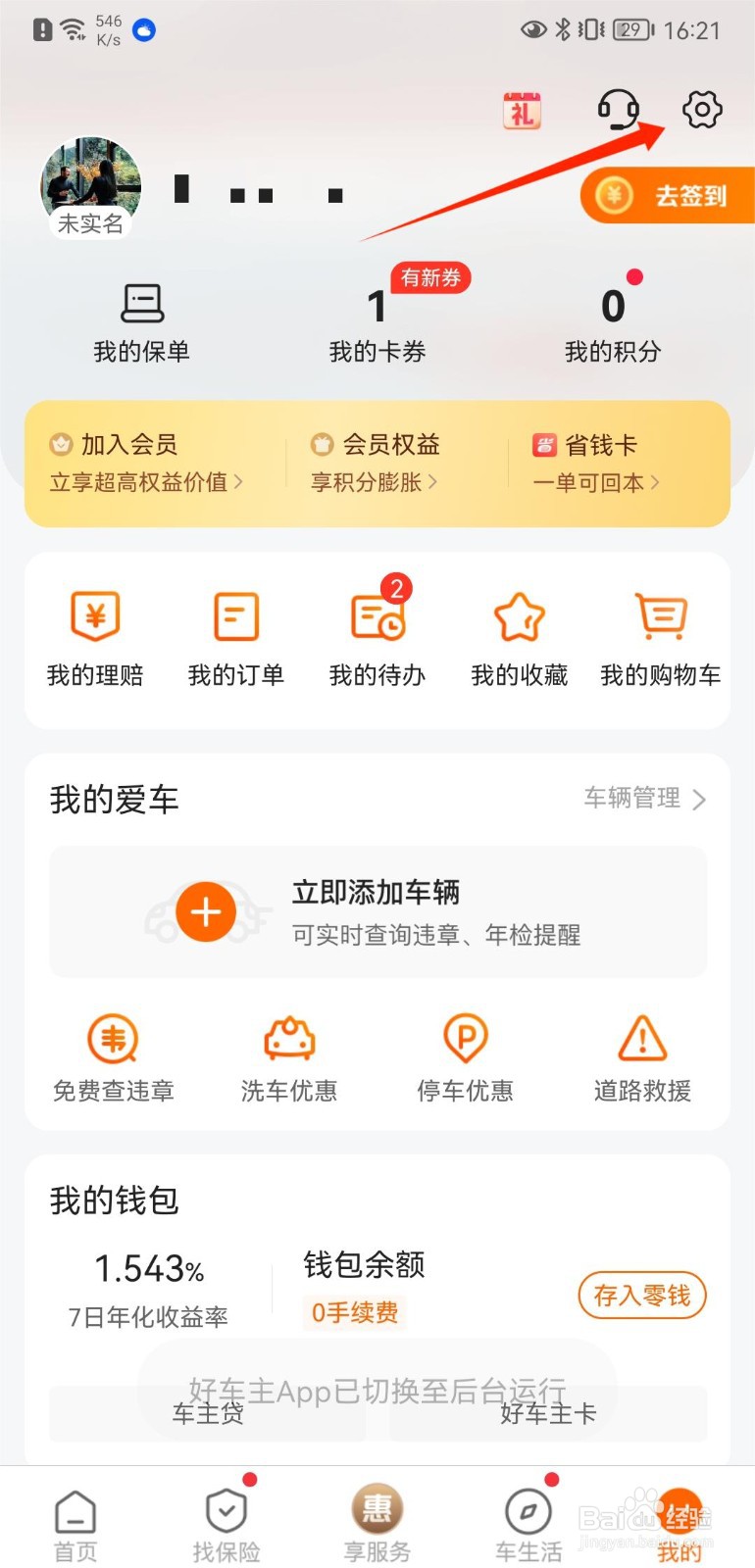Screen dimensions: 755x1568
Task: Switch to the 找保险 tab
Action: pyautogui.click(x=226, y=1526)
